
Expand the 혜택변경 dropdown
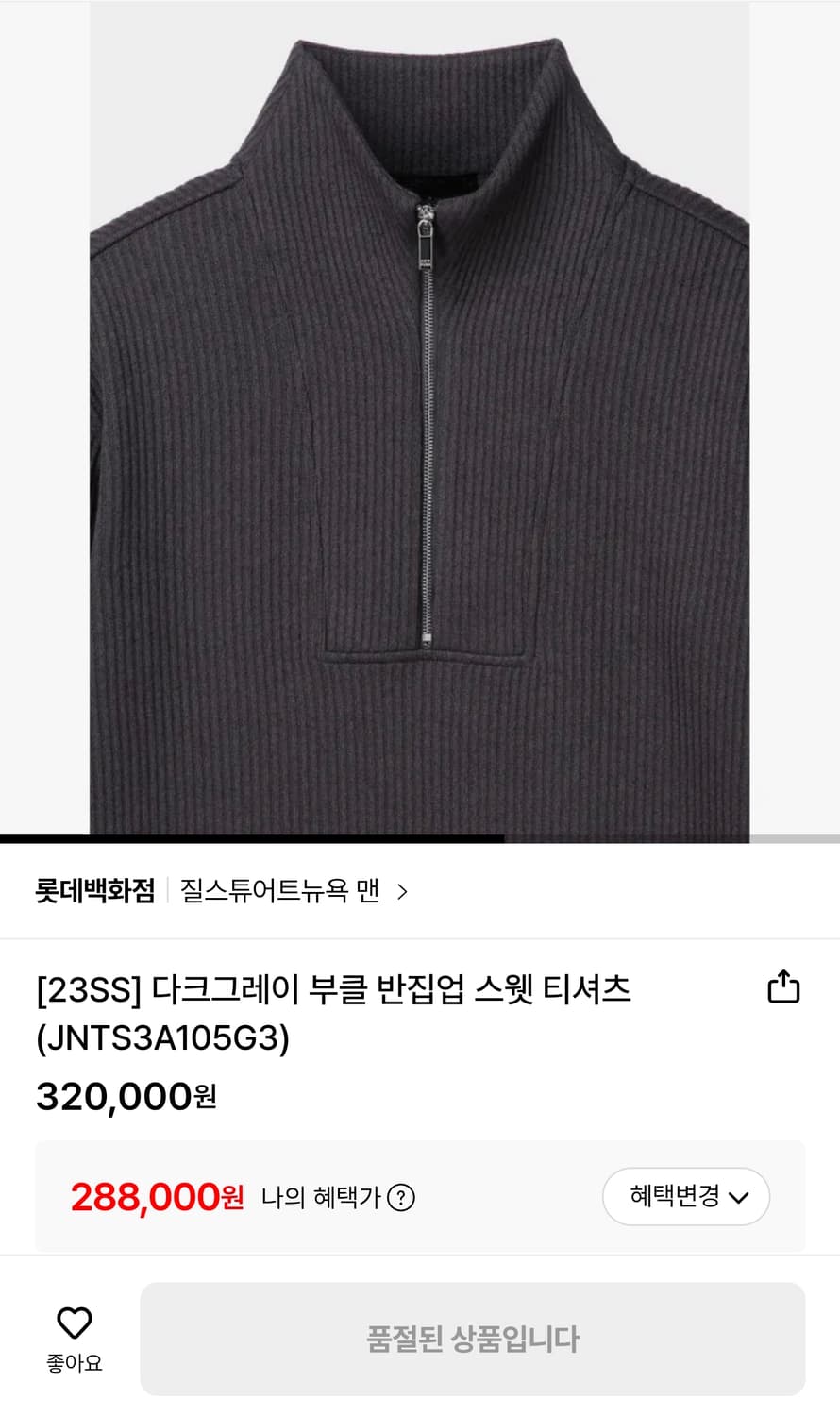click(x=686, y=1196)
